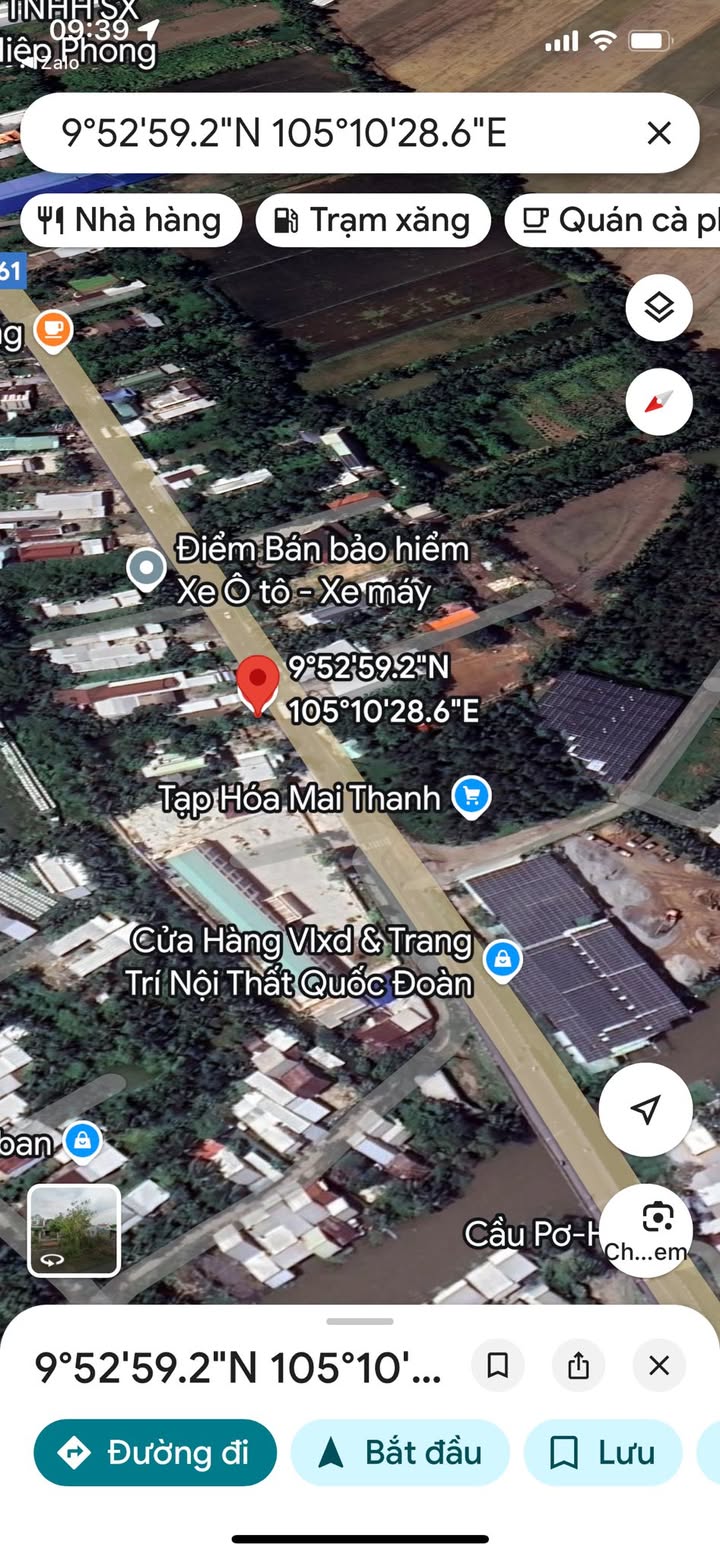Screen dimensions: 720x1557
Task: Clear the coordinates in the search box
Action: click(x=658, y=133)
